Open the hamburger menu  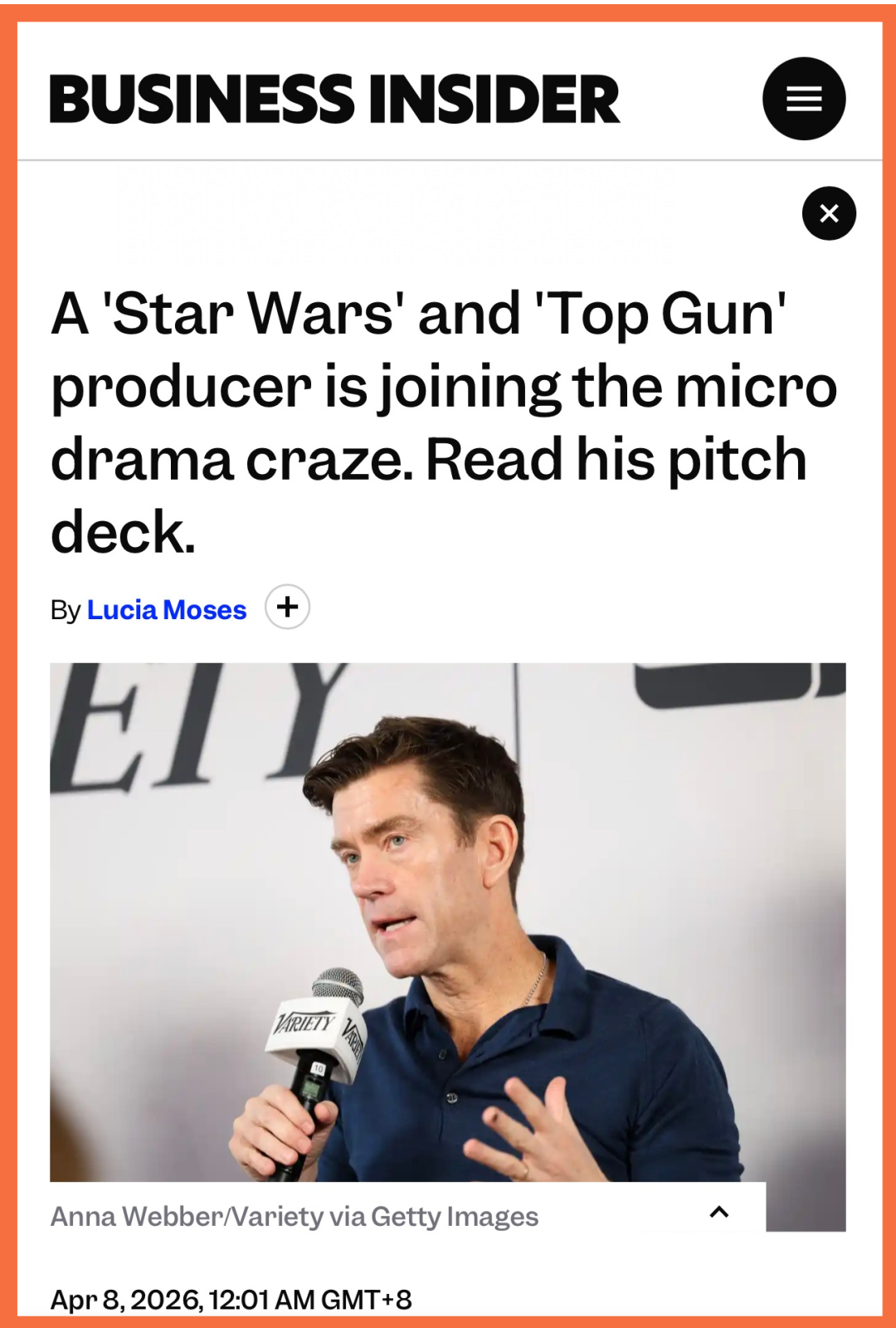[803, 99]
